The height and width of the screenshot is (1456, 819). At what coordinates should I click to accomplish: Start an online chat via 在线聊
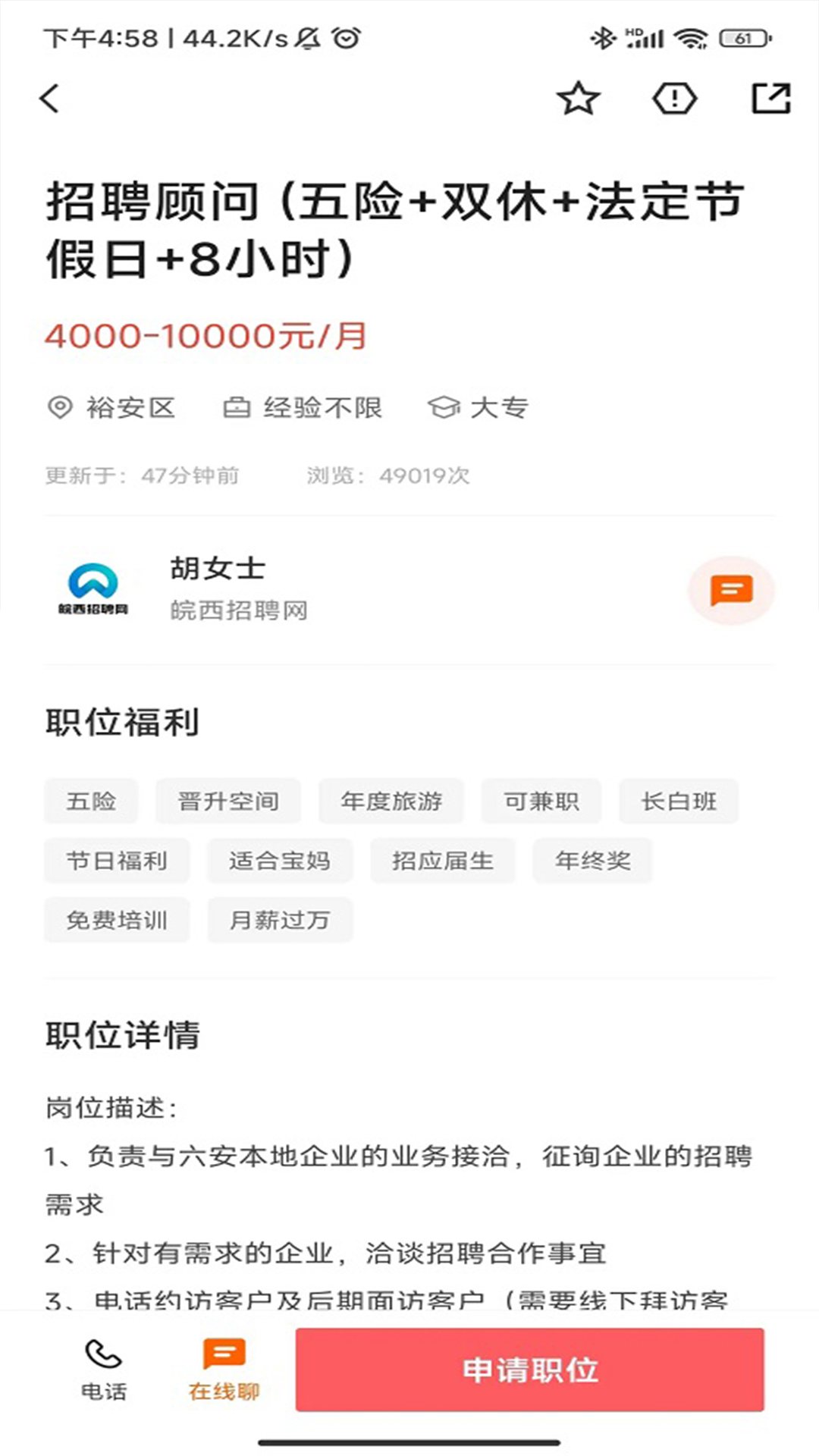[x=224, y=1369]
